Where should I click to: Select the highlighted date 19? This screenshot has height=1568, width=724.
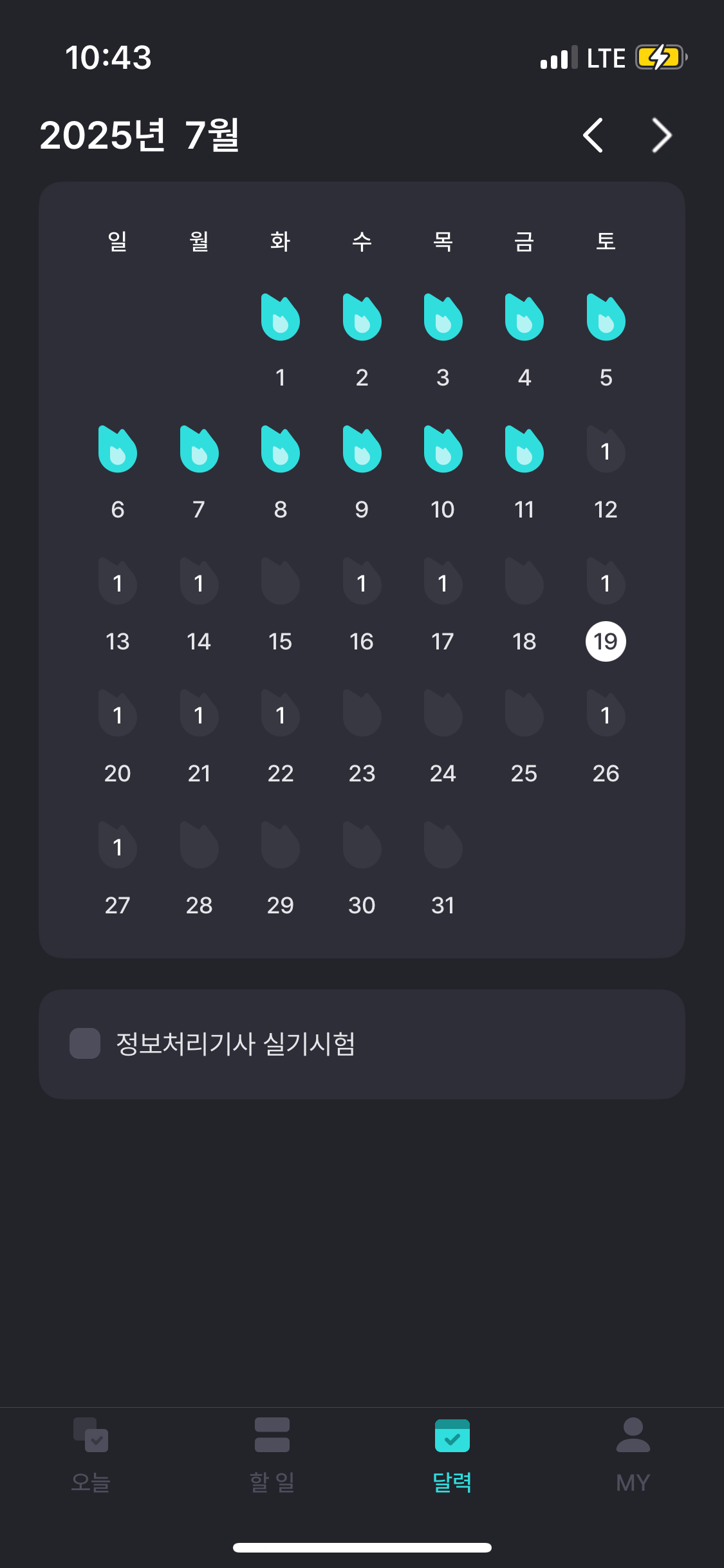pyautogui.click(x=606, y=641)
